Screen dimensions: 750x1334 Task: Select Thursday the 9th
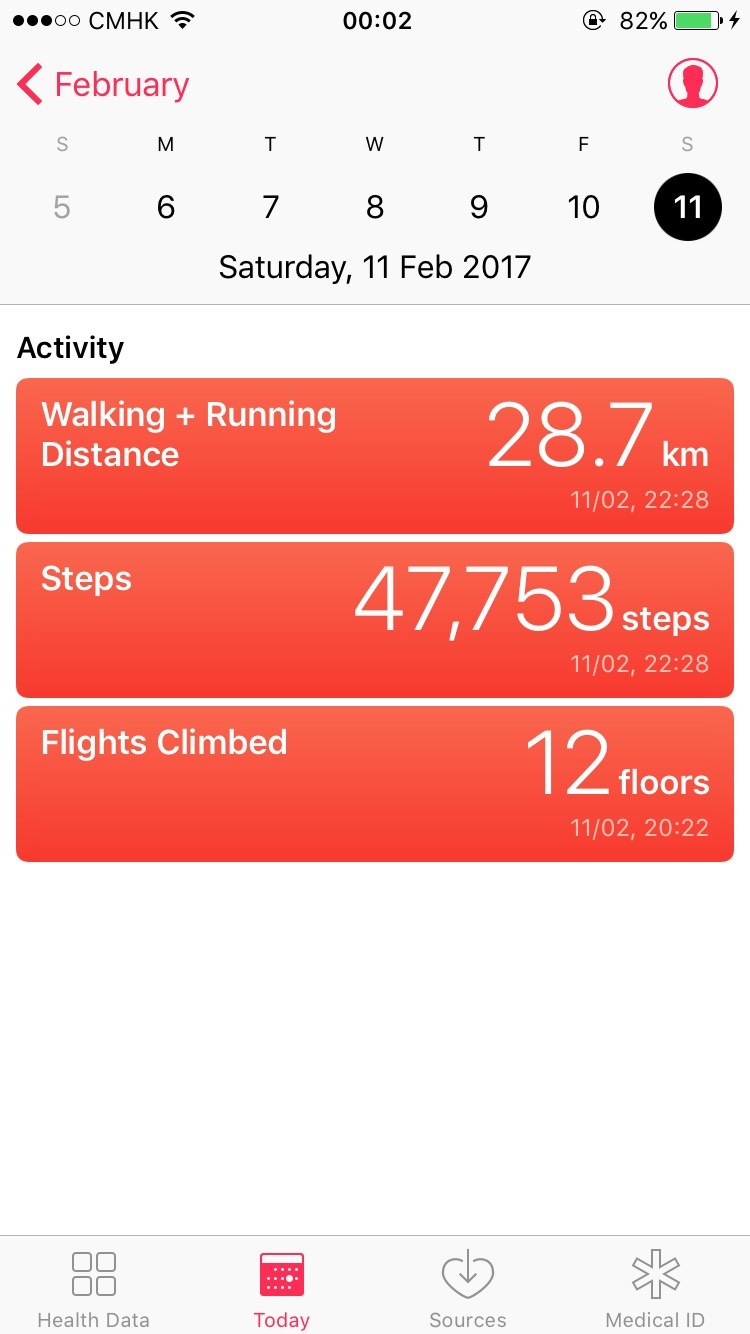coord(479,207)
